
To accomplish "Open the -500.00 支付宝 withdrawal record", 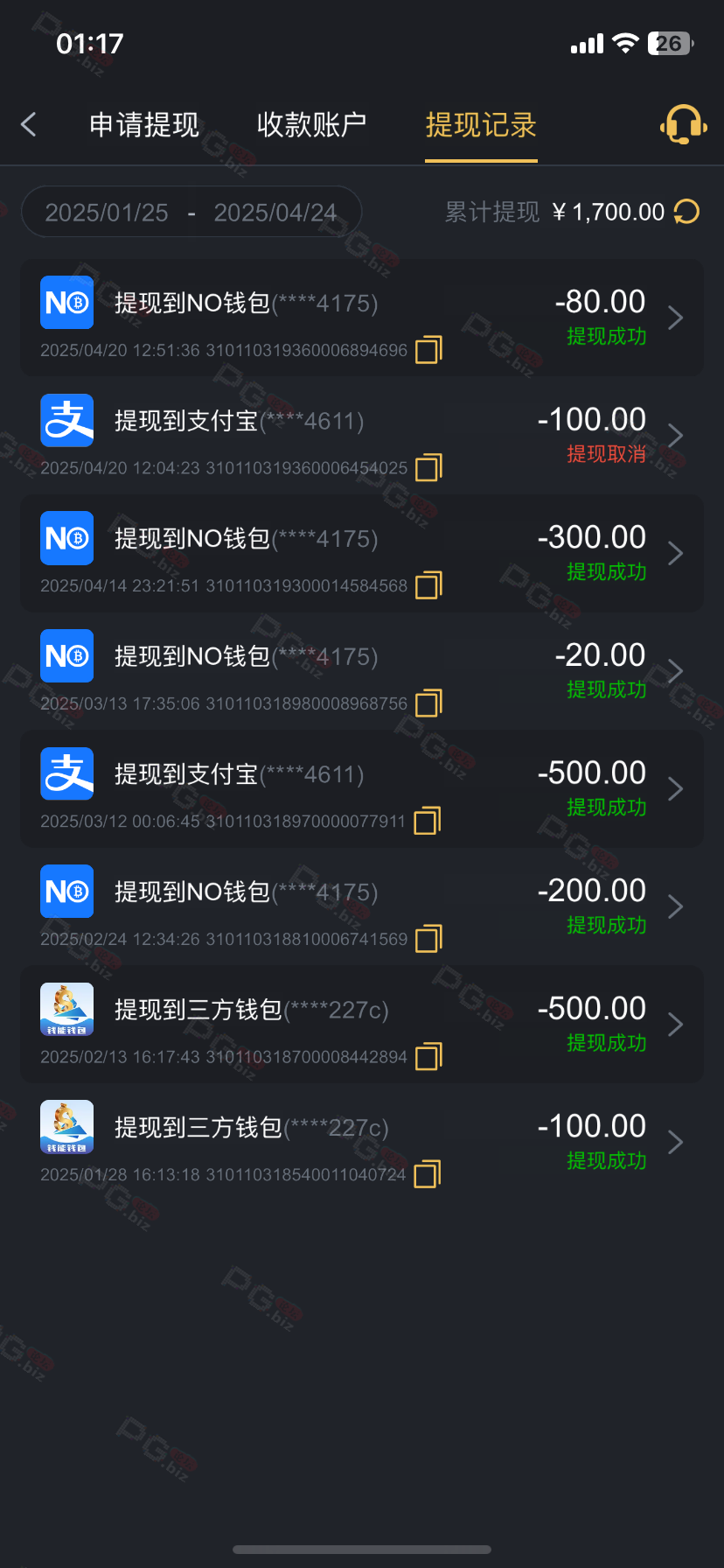I will [x=362, y=789].
